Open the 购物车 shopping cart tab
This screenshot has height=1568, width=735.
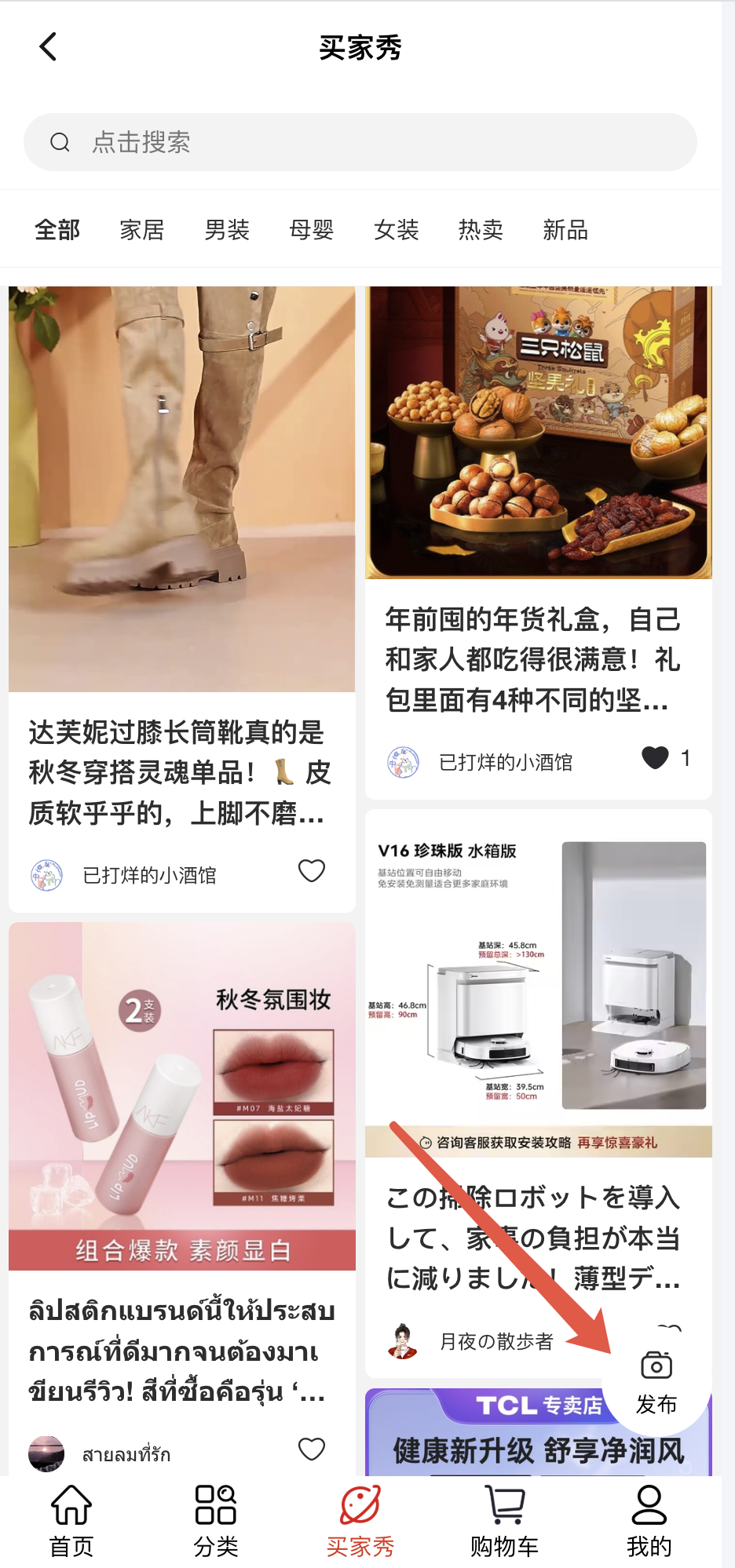click(504, 1520)
